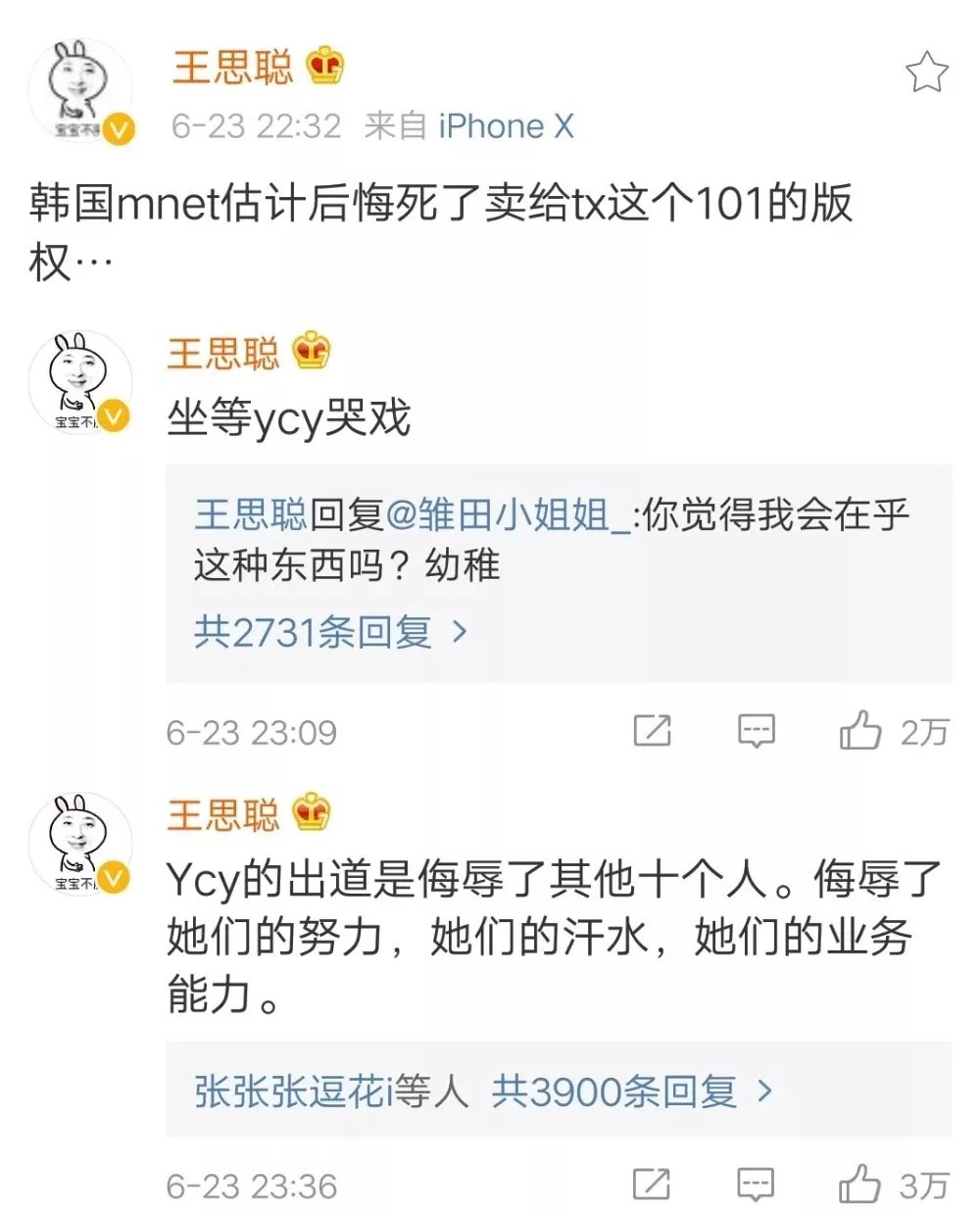Viewport: 980px width, 1214px height.
Task: Reply to the comment posted at 23:36
Action: click(x=756, y=1185)
